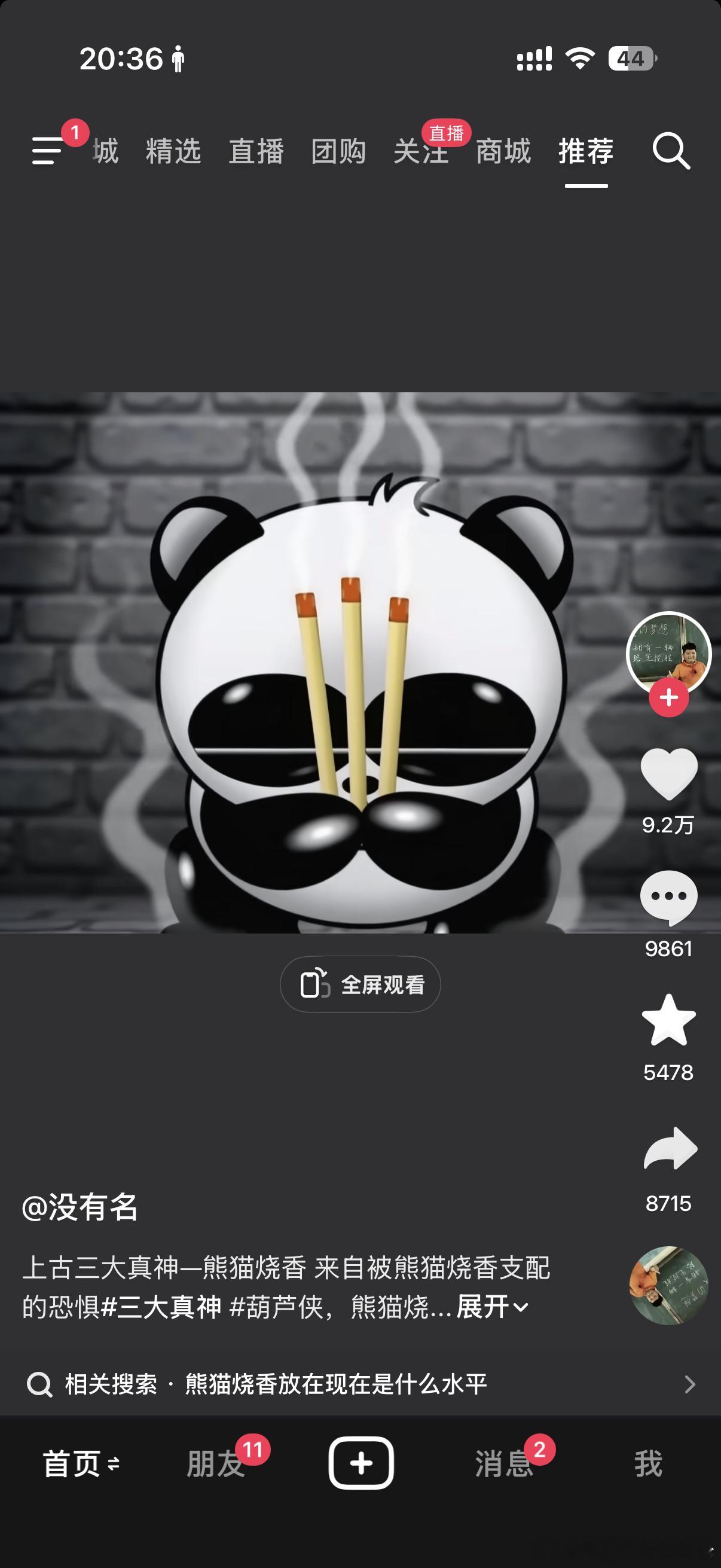Follow the creator with the red plus
The height and width of the screenshot is (1568, 721).
(x=667, y=698)
